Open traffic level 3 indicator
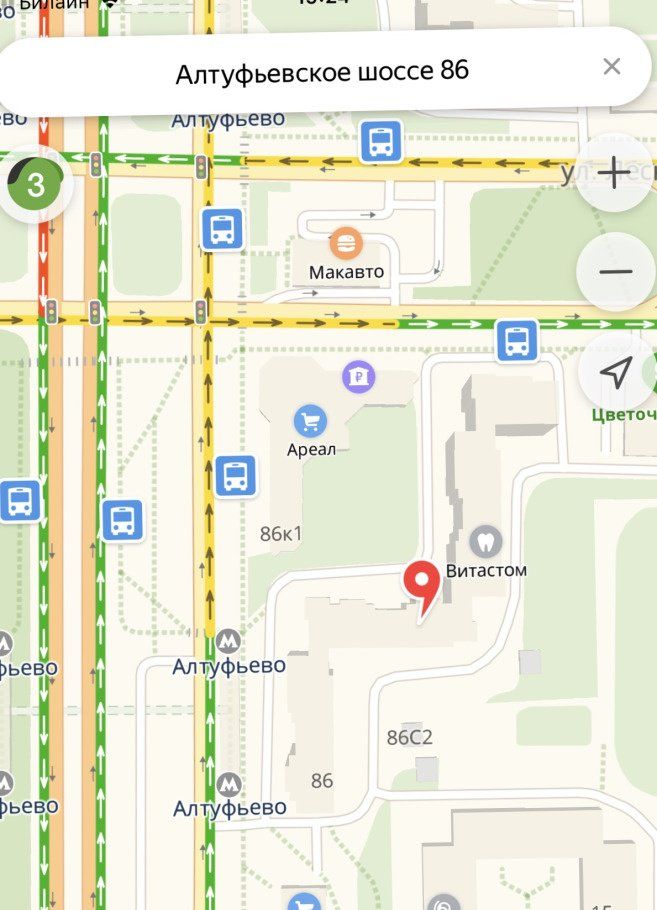 pos(36,185)
